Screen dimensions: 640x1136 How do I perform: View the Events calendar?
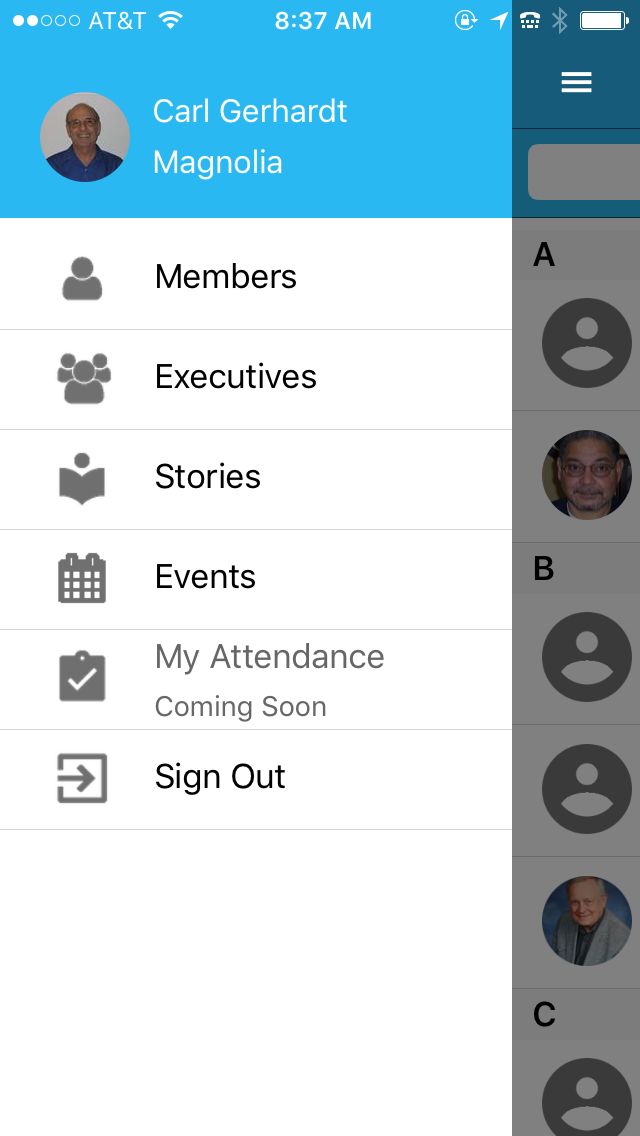click(x=205, y=577)
